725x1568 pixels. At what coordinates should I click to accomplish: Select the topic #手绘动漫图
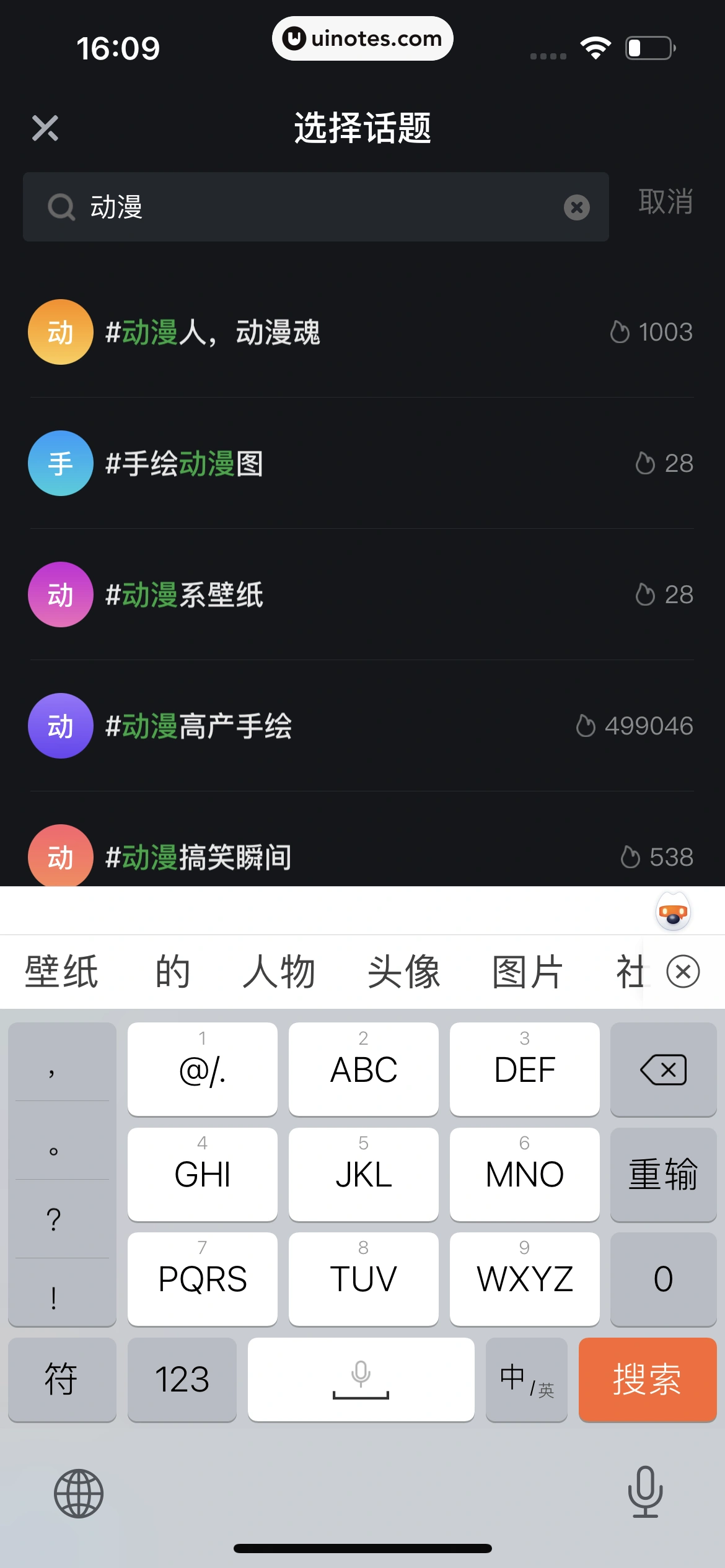[x=185, y=463]
